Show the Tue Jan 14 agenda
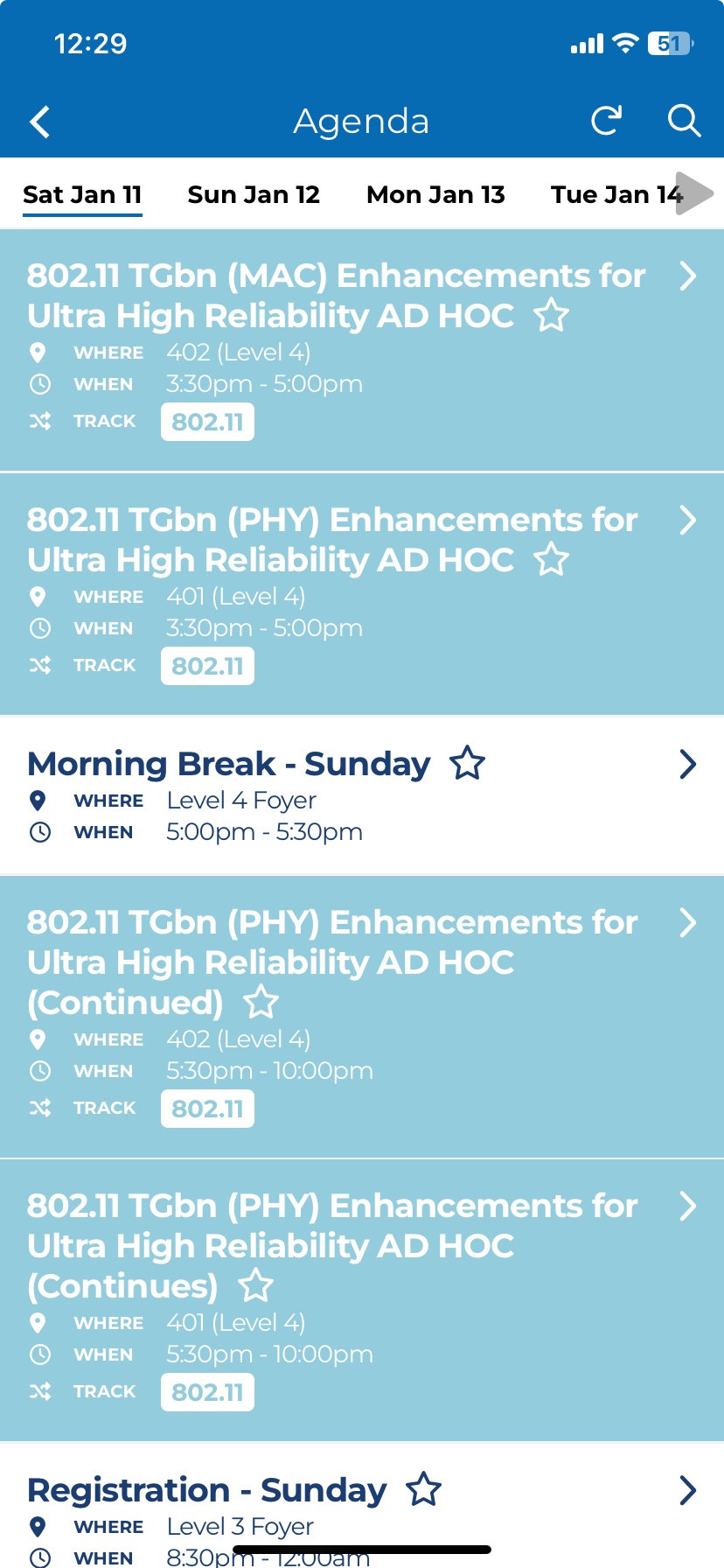724x1568 pixels. coord(616,194)
